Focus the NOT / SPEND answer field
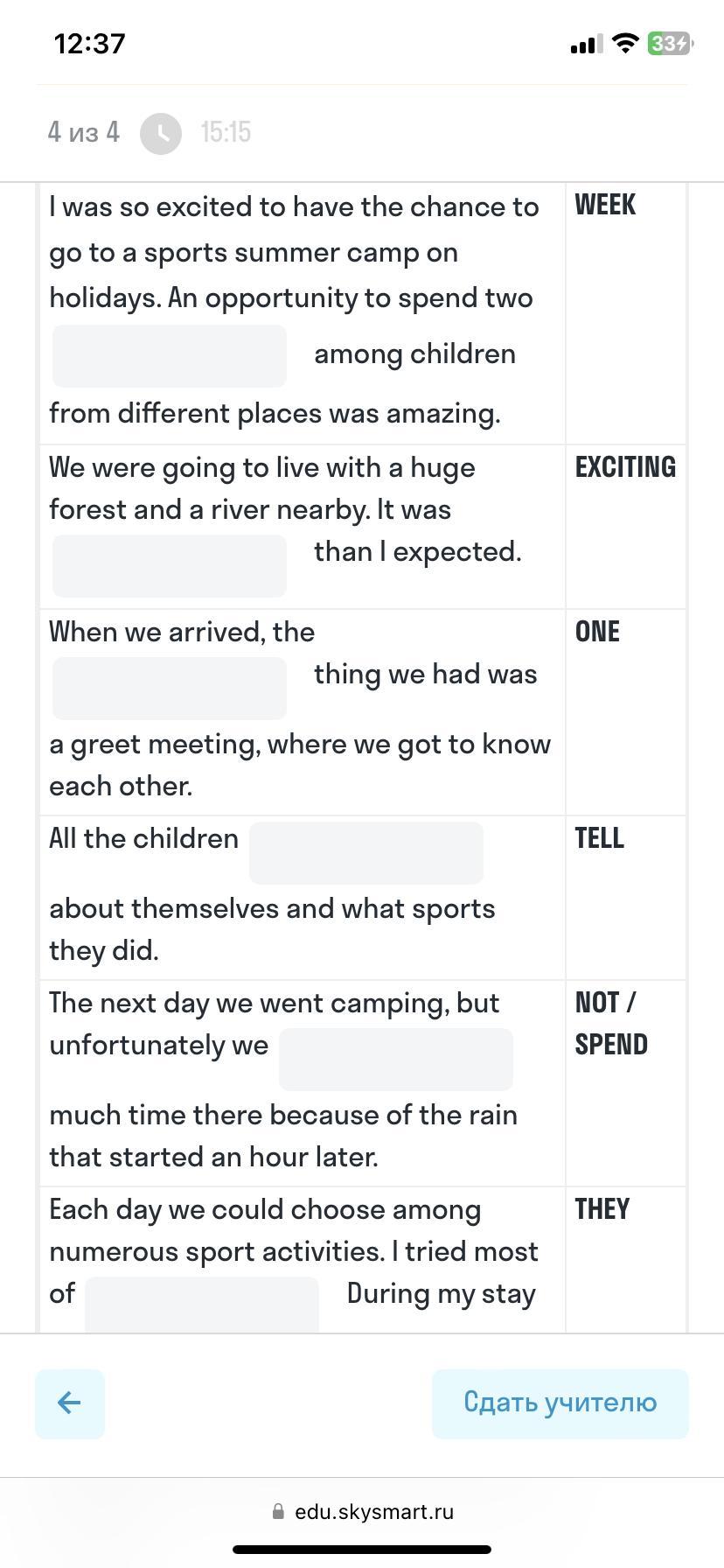Image resolution: width=724 pixels, height=1568 pixels. tap(395, 1059)
